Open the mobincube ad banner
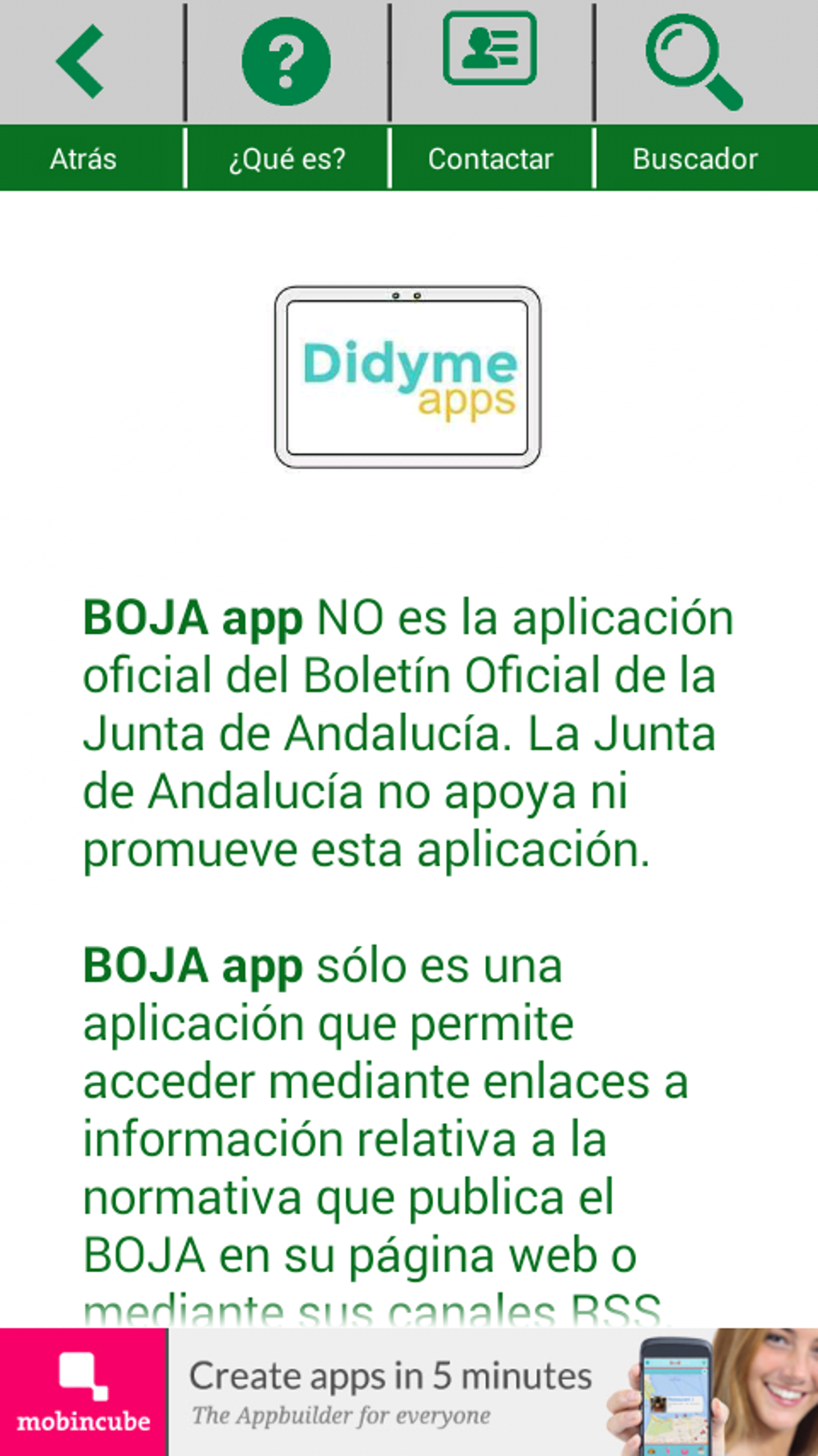 [x=409, y=1392]
